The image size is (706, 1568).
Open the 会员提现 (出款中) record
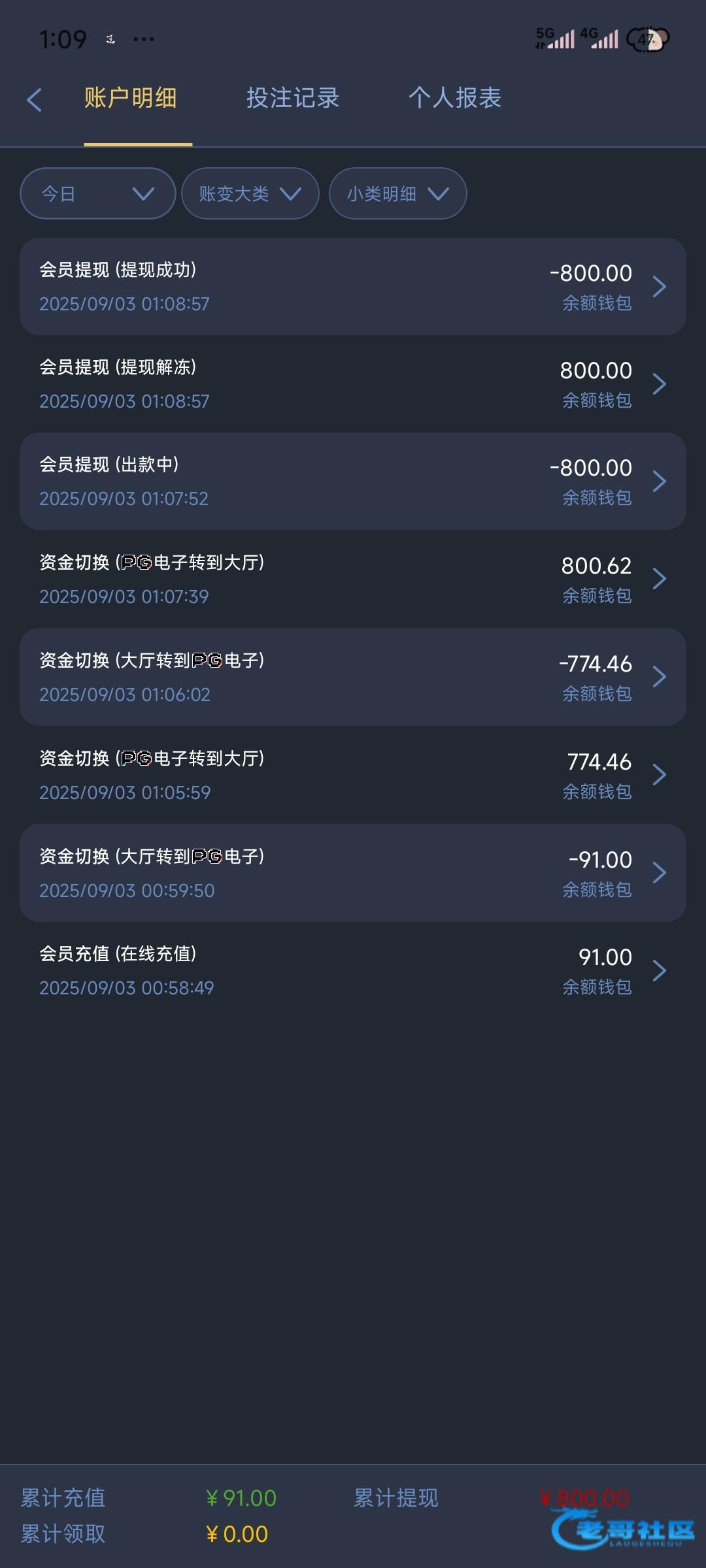click(353, 482)
